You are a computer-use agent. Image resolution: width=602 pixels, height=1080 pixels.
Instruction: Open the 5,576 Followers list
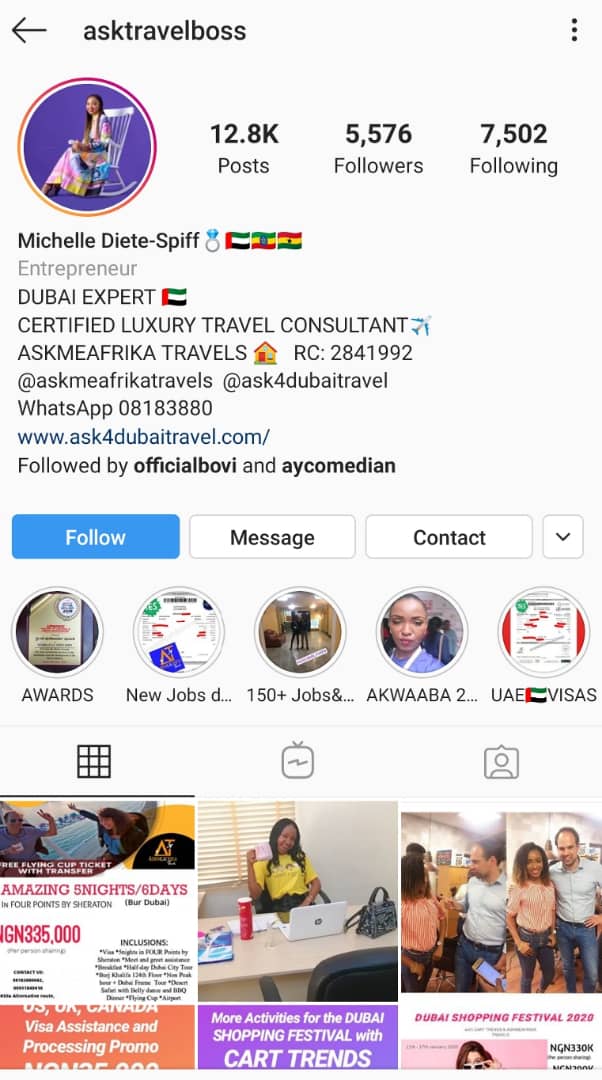coord(378,148)
